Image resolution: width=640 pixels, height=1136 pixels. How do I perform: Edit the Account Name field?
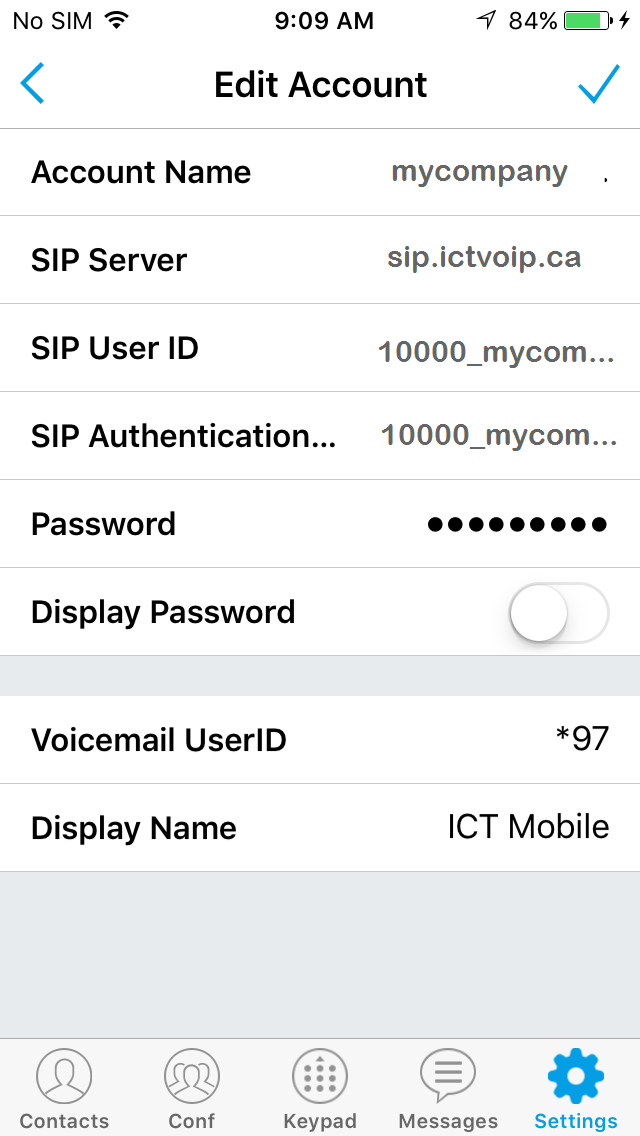[x=320, y=172]
